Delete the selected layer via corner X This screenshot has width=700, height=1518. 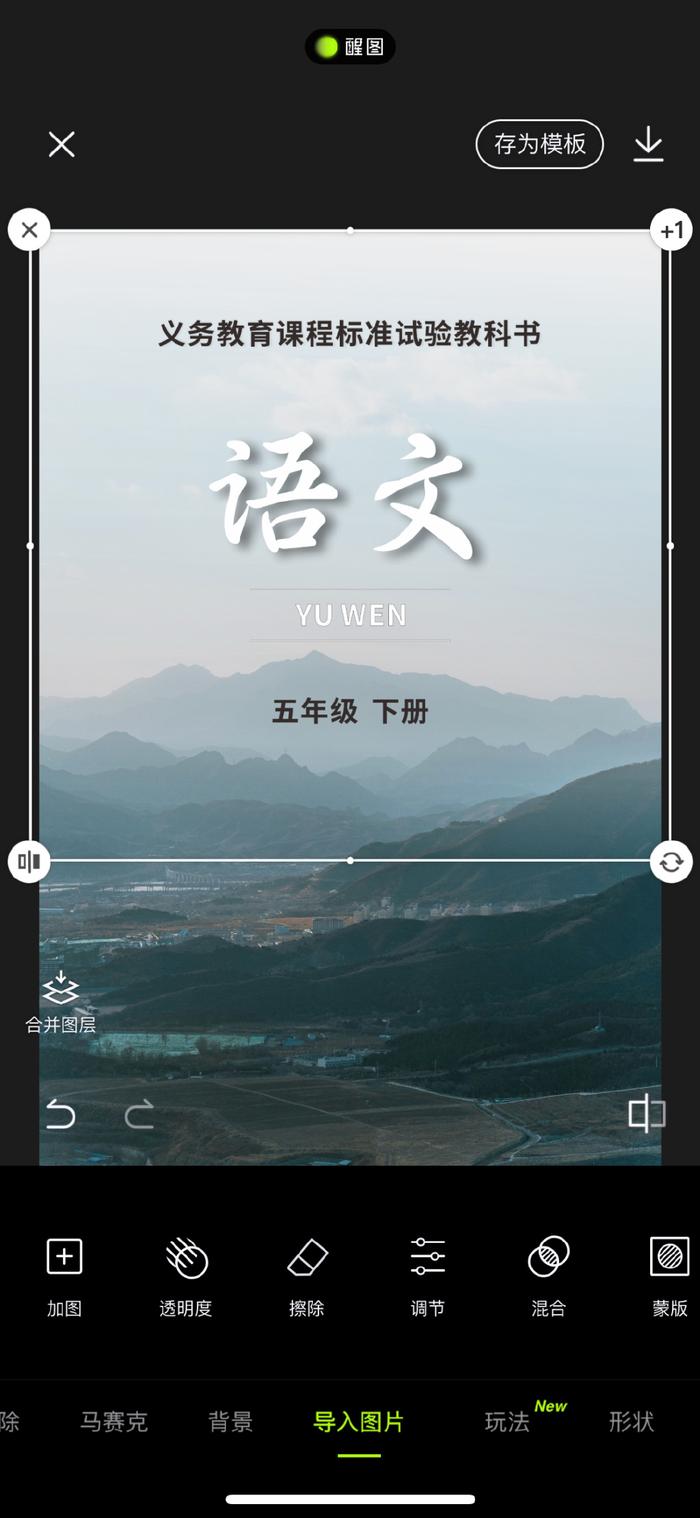pos(29,230)
